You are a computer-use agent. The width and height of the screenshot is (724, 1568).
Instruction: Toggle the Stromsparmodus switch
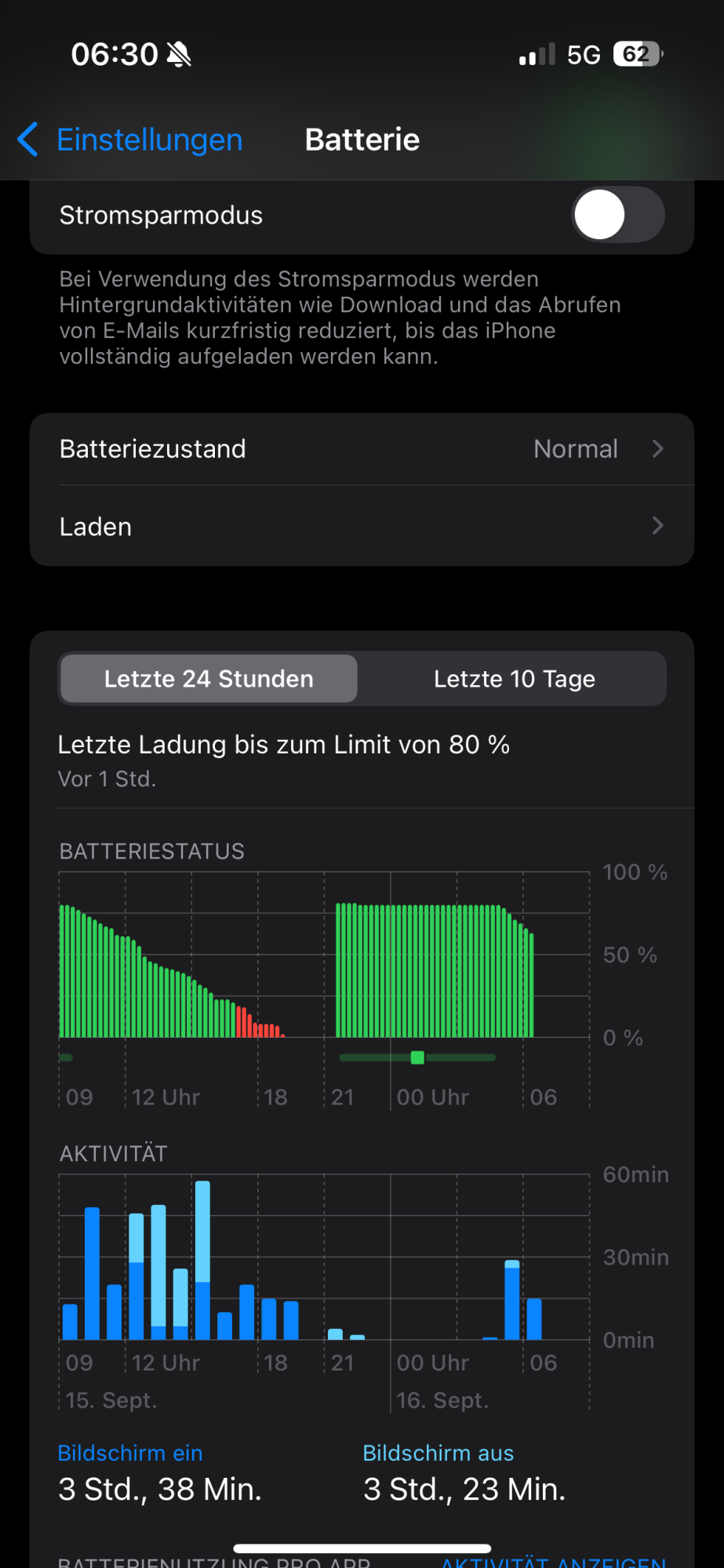[x=618, y=215]
